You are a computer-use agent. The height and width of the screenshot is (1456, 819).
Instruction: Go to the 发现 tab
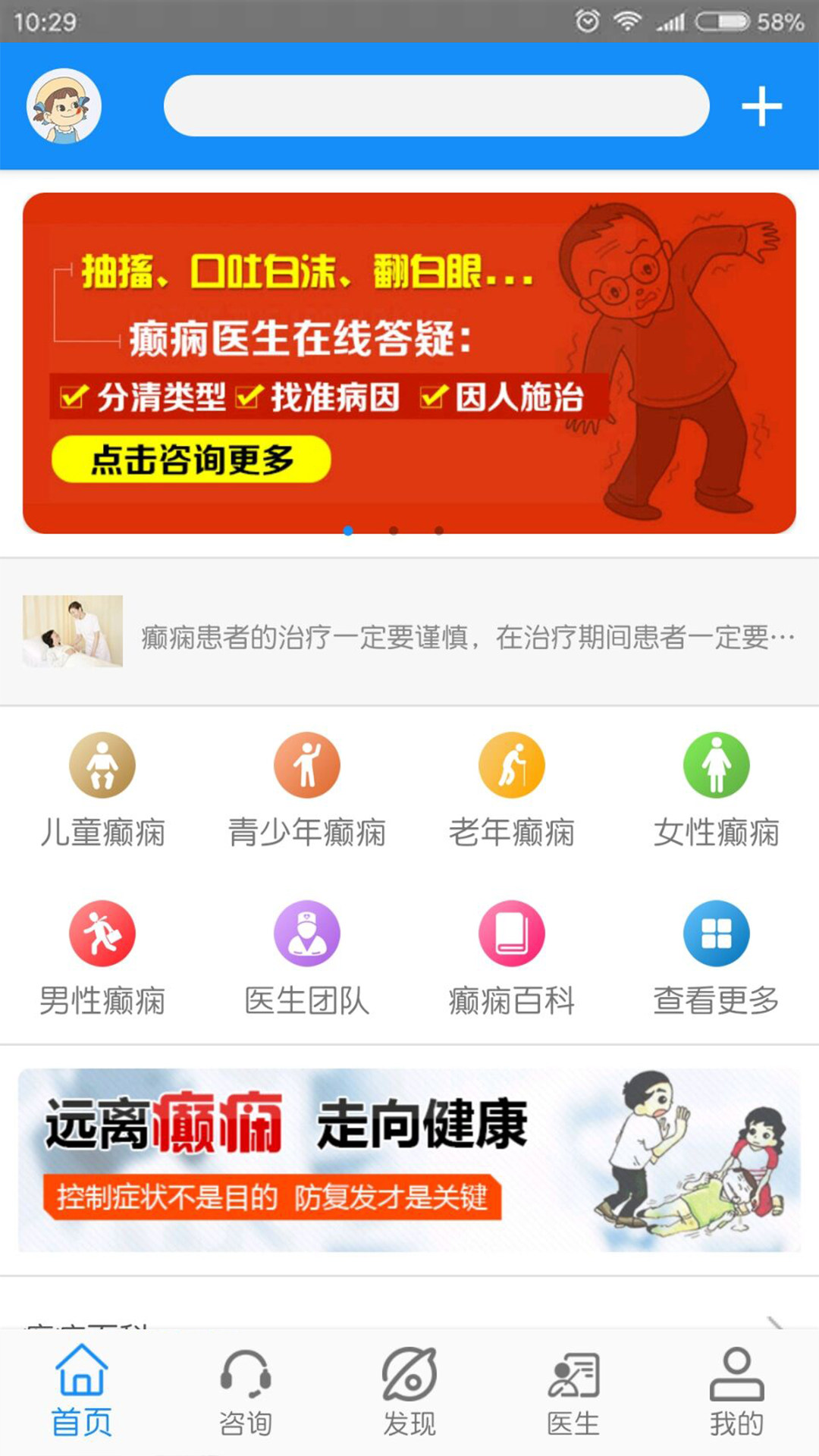409,1391
